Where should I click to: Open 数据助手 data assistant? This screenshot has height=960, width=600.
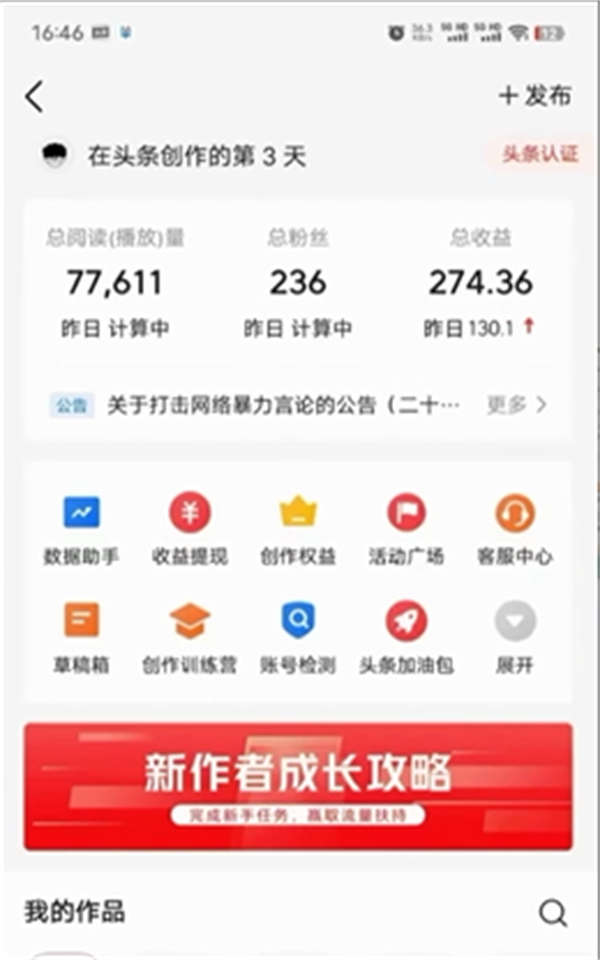(81, 530)
